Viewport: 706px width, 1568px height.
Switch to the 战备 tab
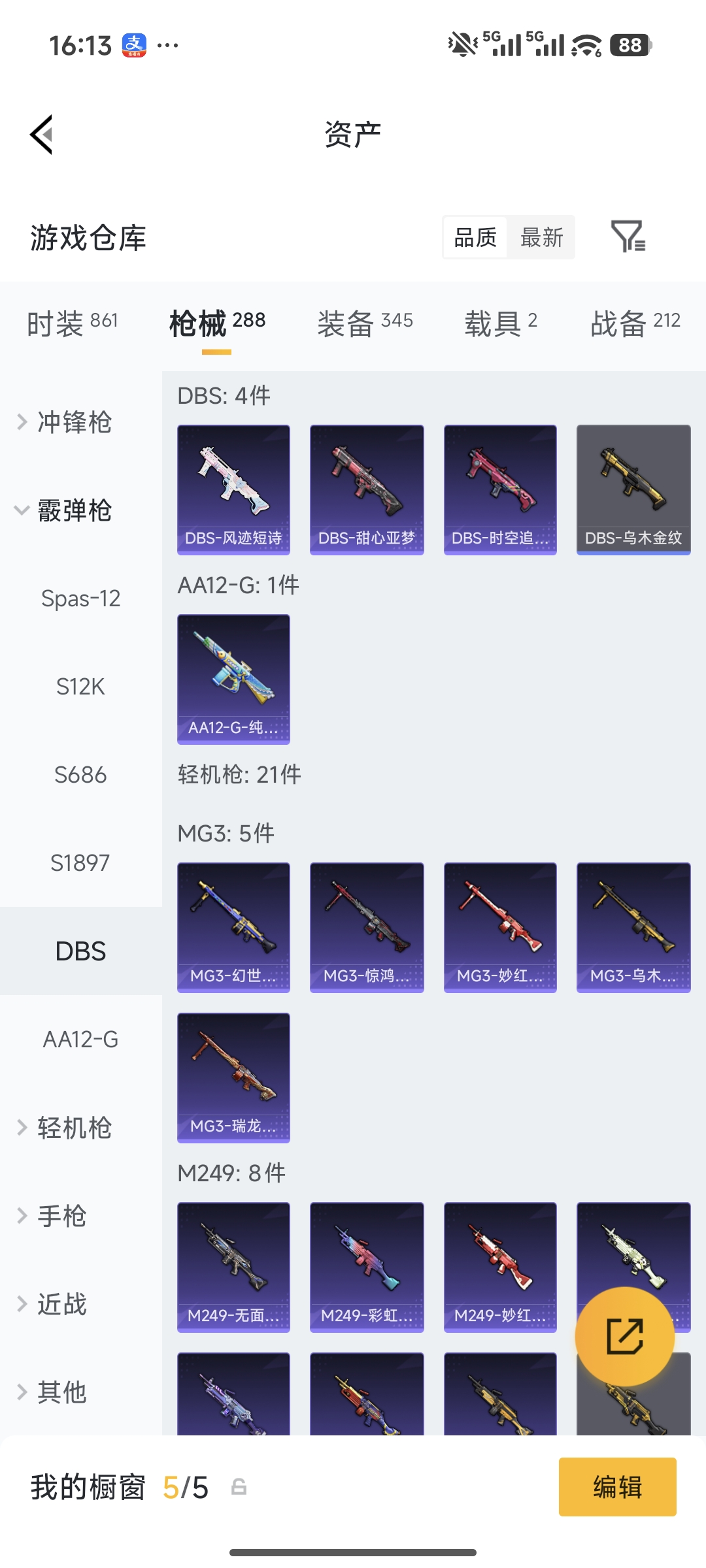pyautogui.click(x=635, y=323)
